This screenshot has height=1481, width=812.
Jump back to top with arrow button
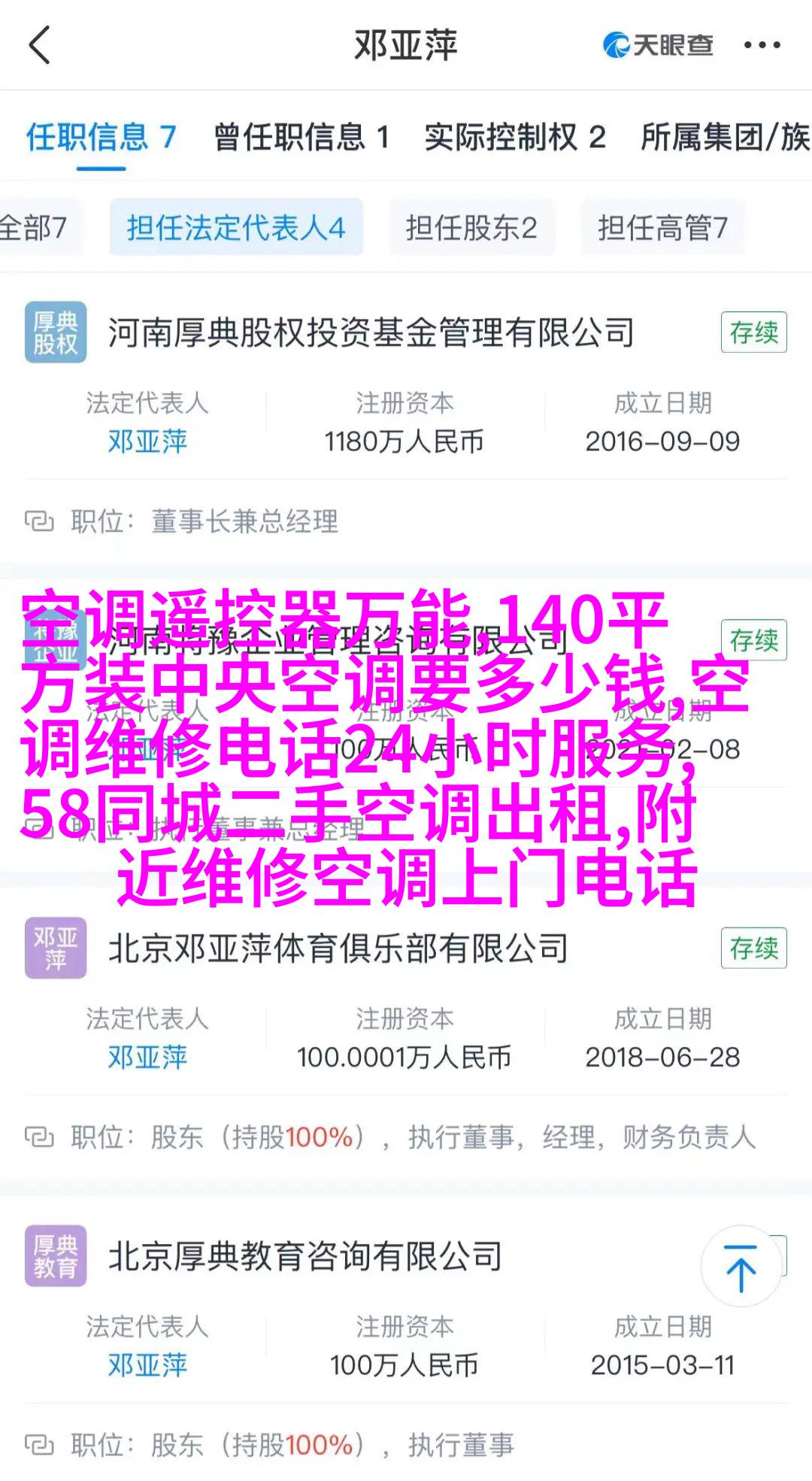tap(741, 1267)
